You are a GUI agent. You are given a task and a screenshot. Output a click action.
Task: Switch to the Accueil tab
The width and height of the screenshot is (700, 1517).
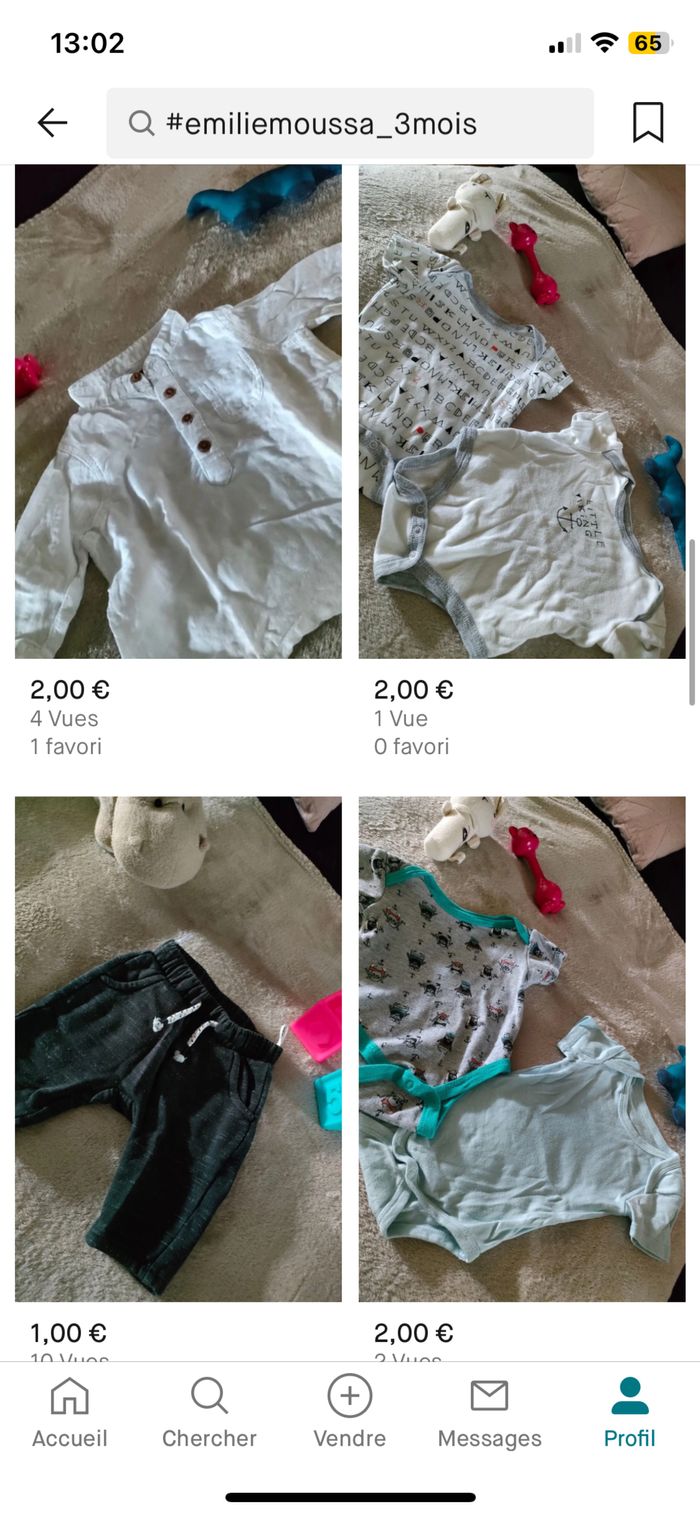tap(69, 1412)
